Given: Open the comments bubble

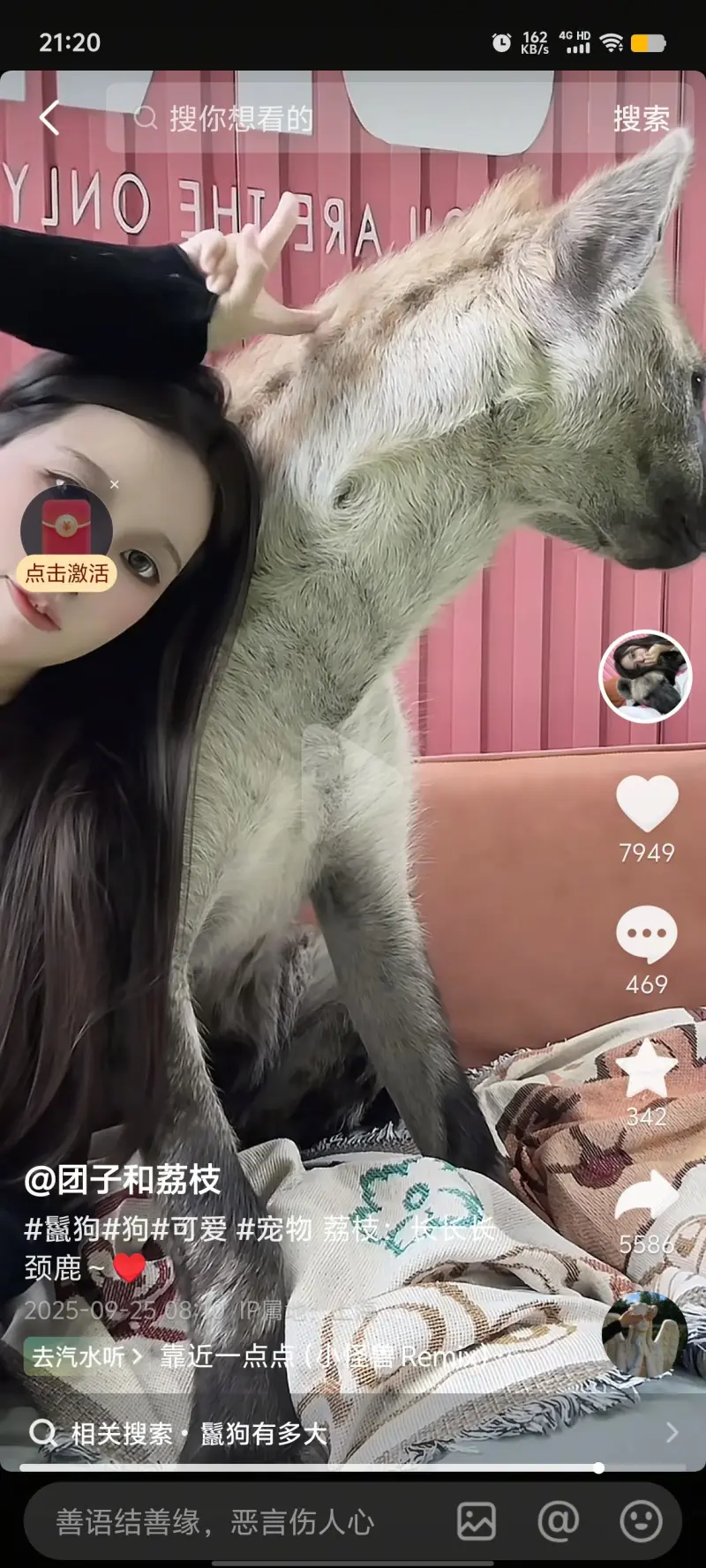Looking at the screenshot, I should pyautogui.click(x=647, y=935).
